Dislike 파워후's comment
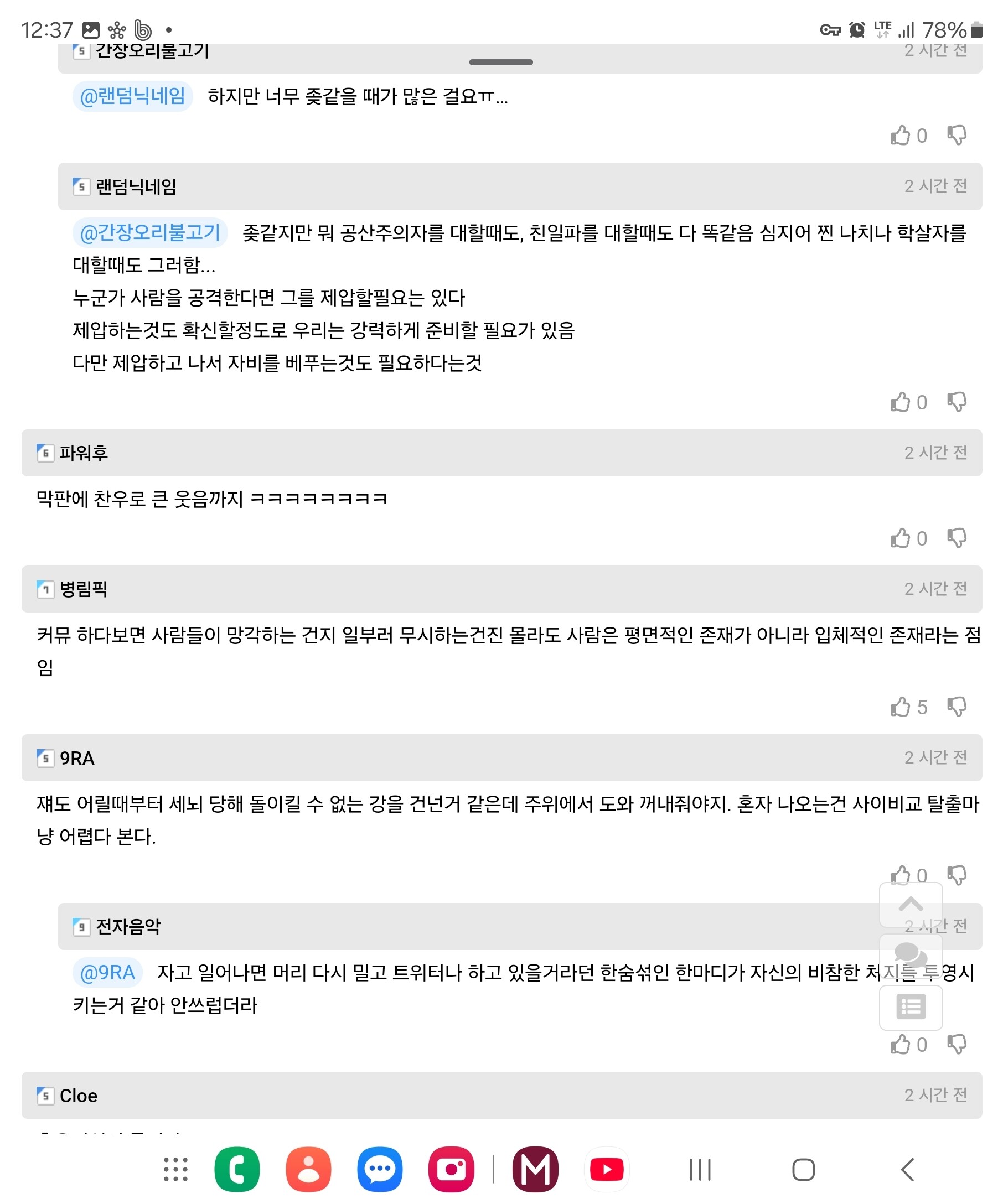The image size is (1003, 1204). click(957, 538)
